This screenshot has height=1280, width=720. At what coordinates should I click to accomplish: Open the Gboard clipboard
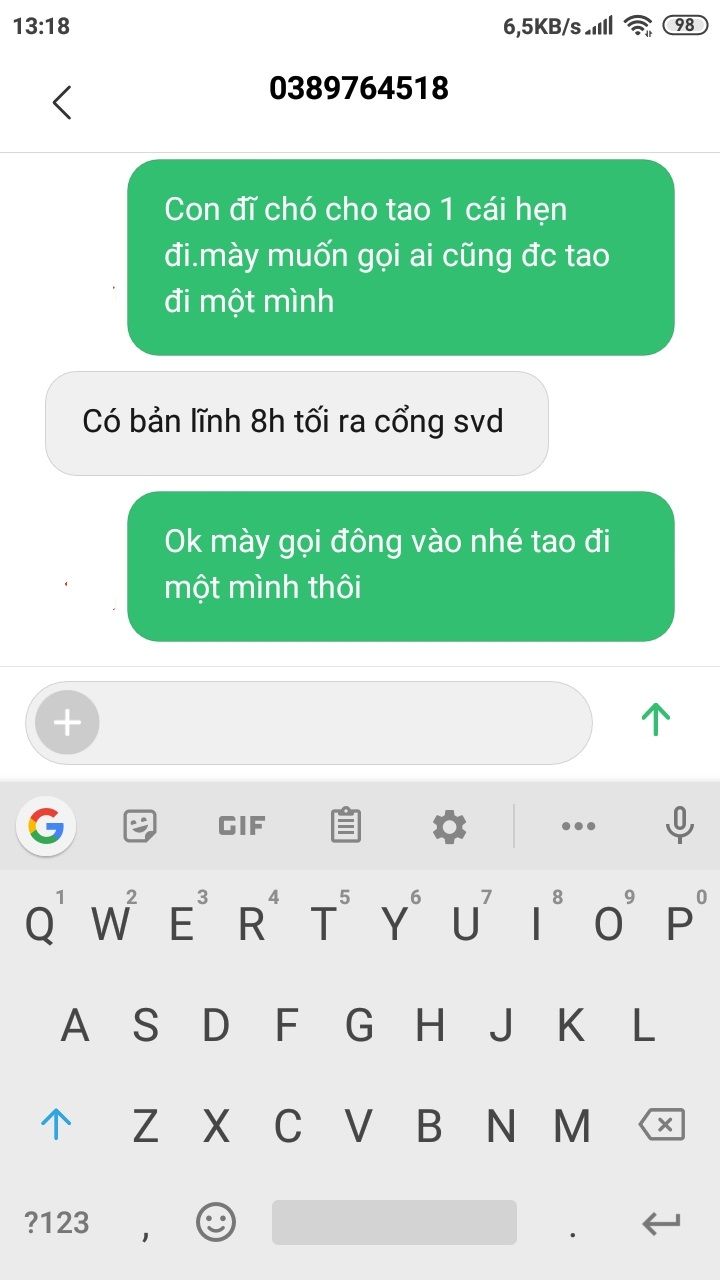pyautogui.click(x=345, y=825)
